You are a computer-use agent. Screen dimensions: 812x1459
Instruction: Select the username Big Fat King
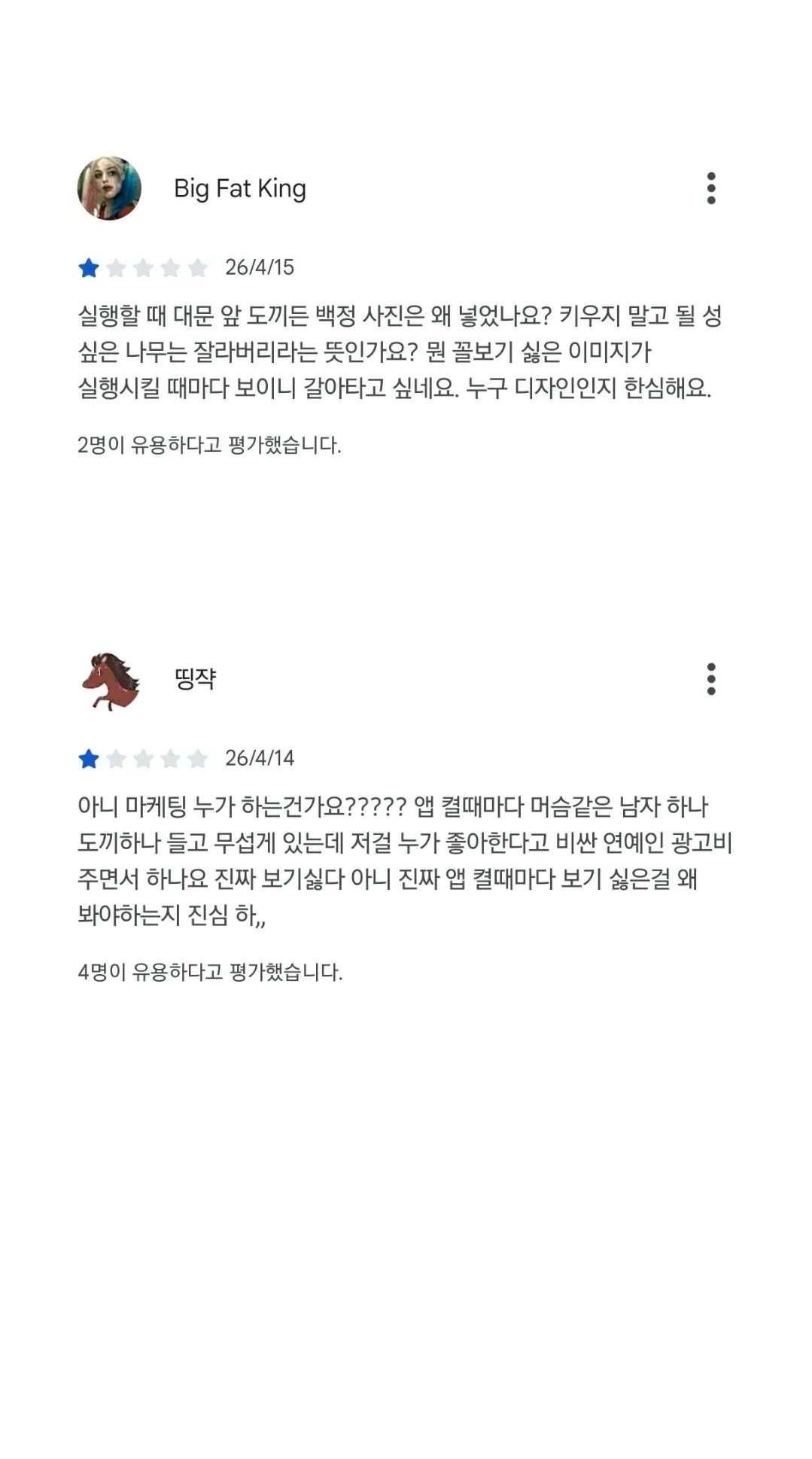click(x=240, y=188)
